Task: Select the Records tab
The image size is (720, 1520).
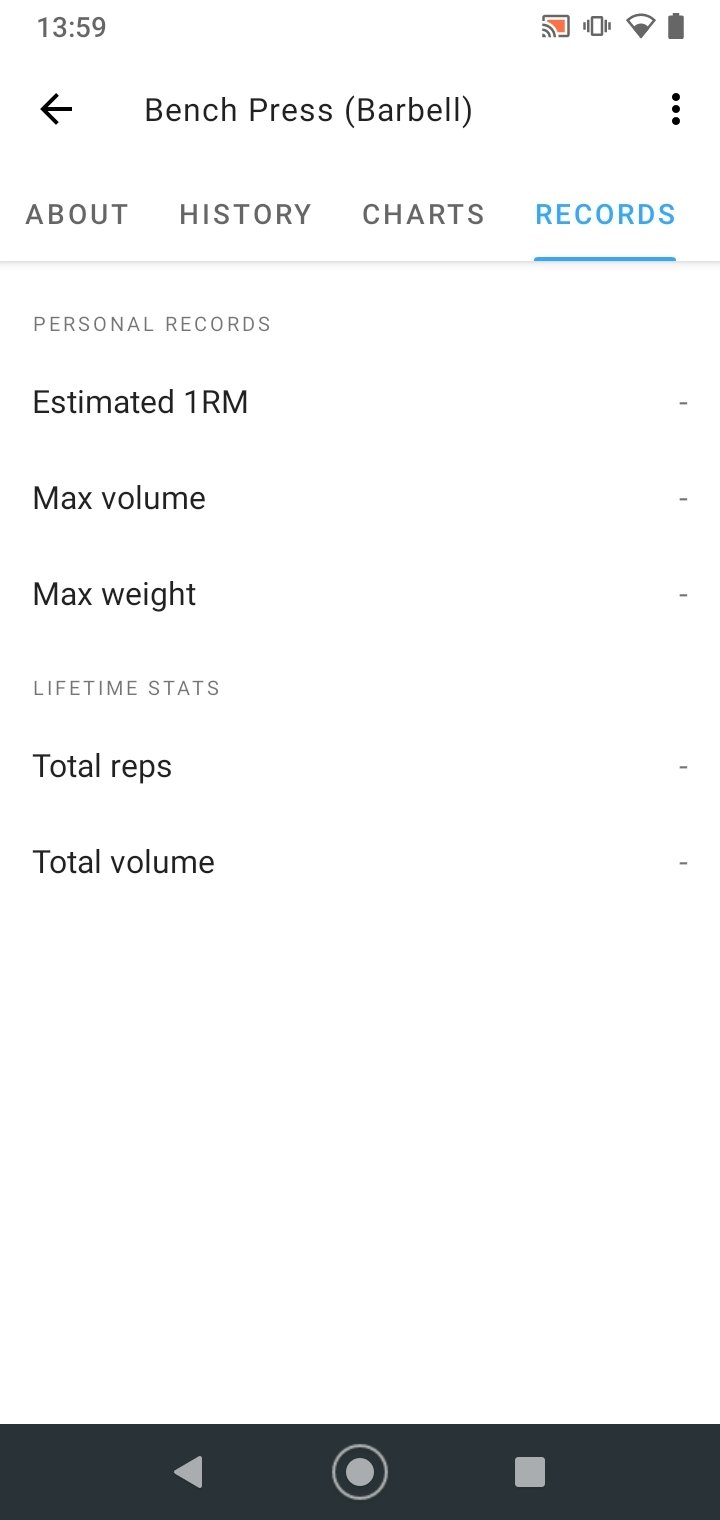Action: (x=605, y=214)
